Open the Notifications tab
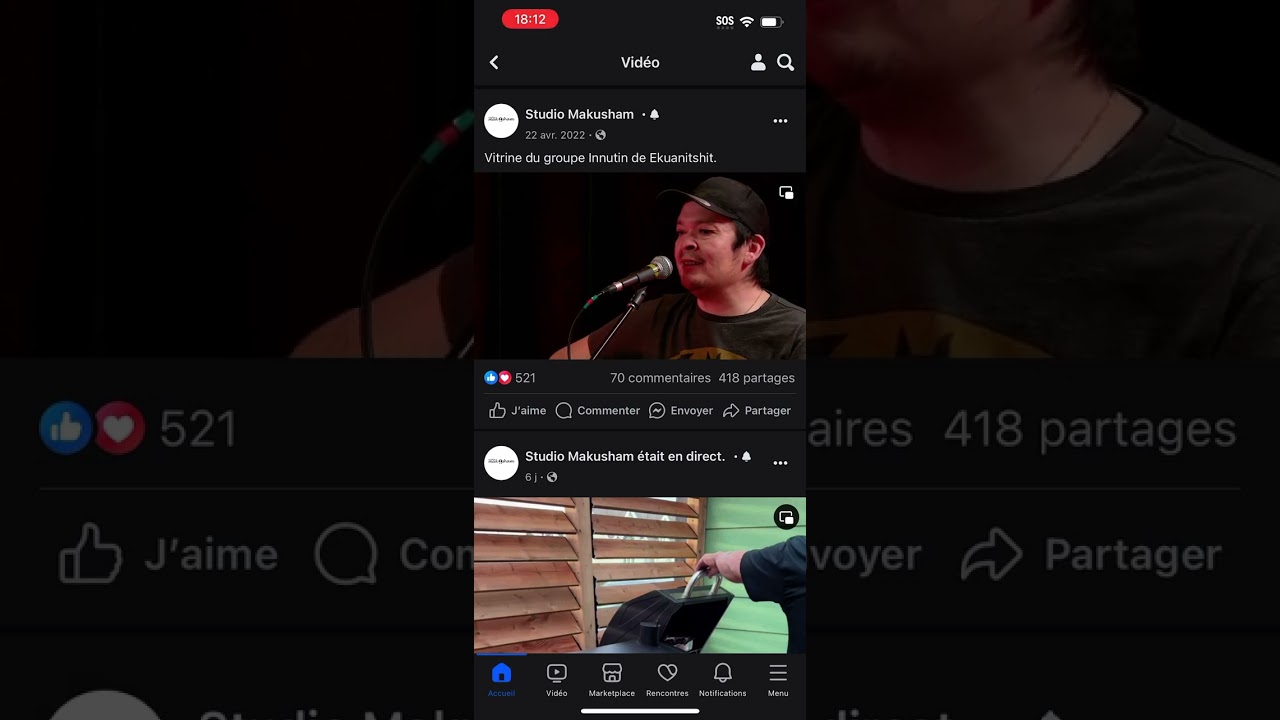This screenshot has width=1280, height=720. point(722,679)
